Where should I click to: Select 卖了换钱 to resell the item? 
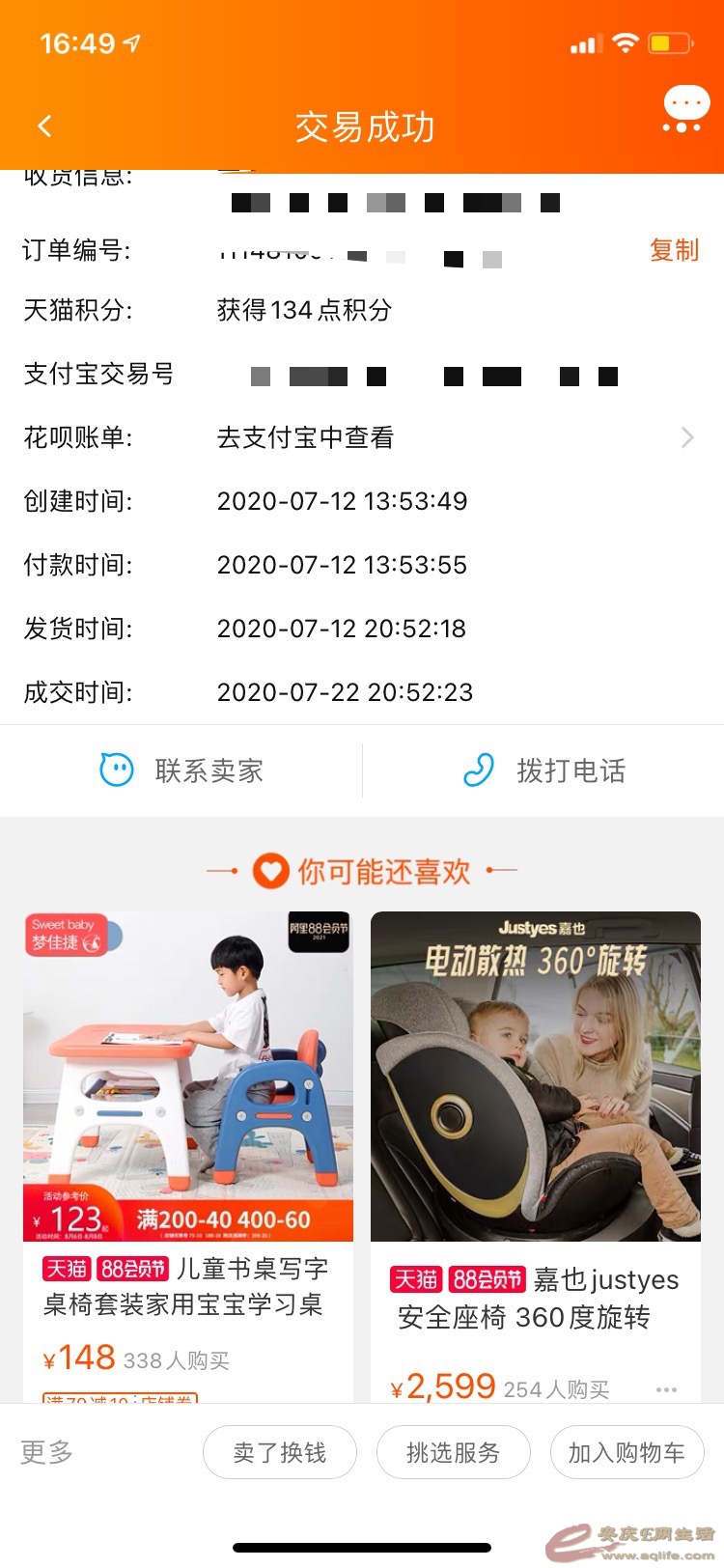click(280, 1452)
